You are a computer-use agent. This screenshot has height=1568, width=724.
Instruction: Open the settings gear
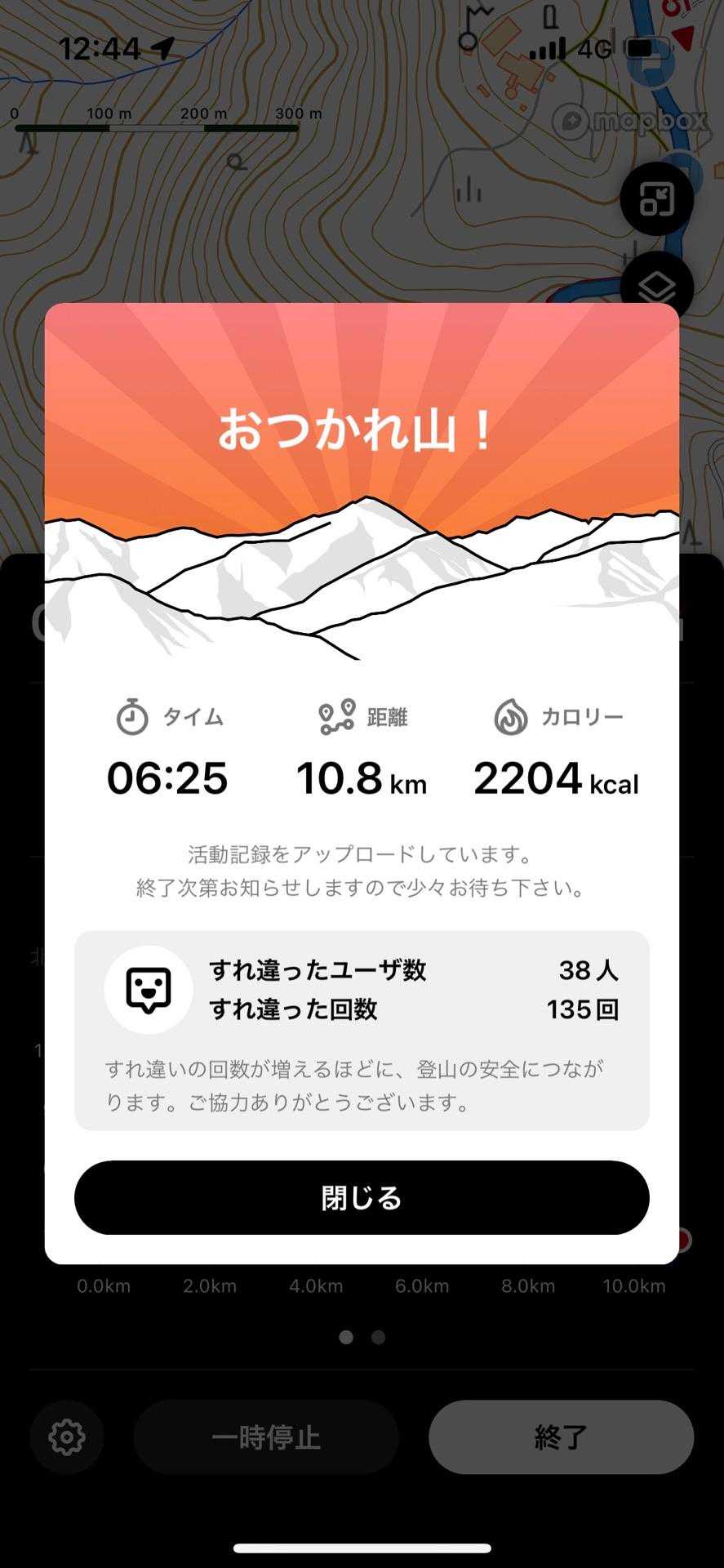67,1437
